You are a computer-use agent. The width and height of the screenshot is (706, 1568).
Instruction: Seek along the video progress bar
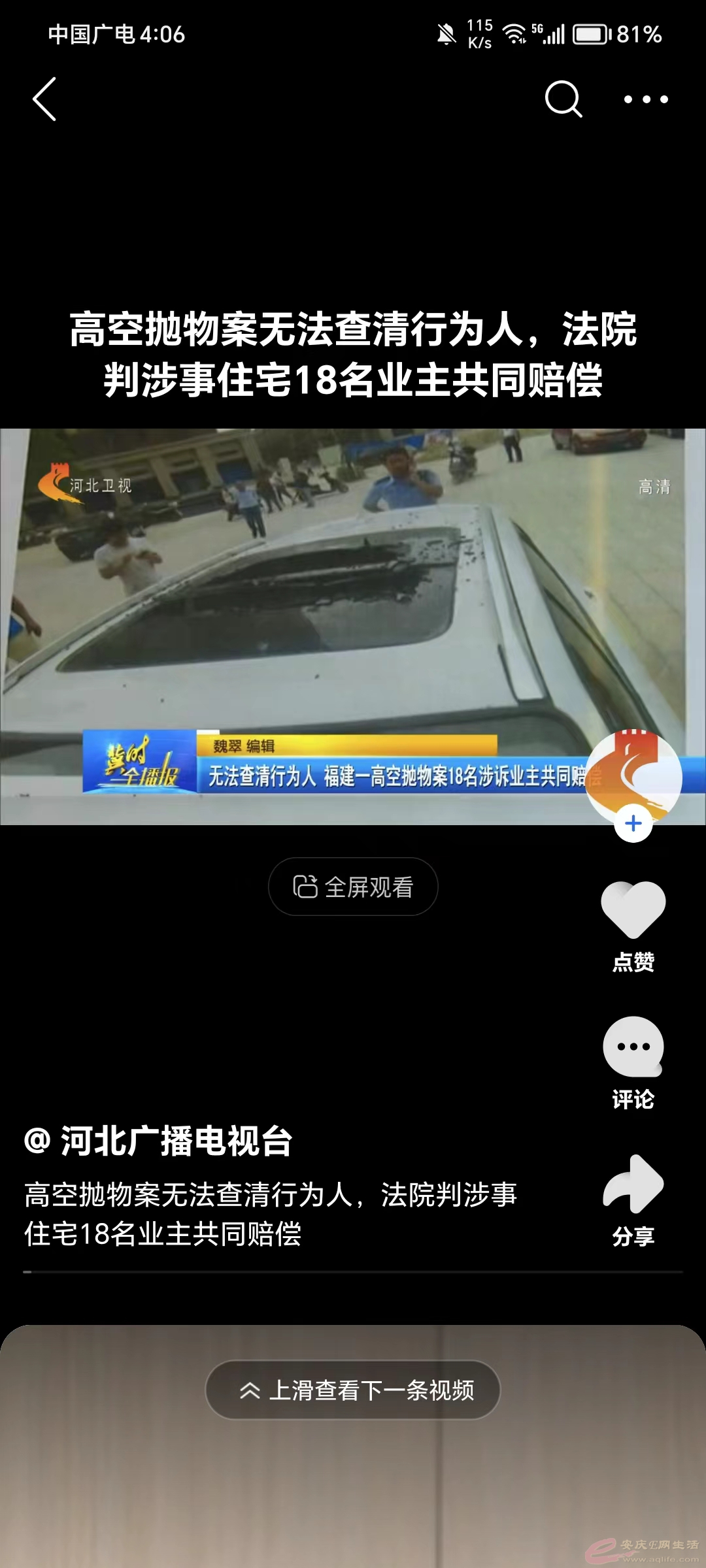click(x=353, y=1271)
